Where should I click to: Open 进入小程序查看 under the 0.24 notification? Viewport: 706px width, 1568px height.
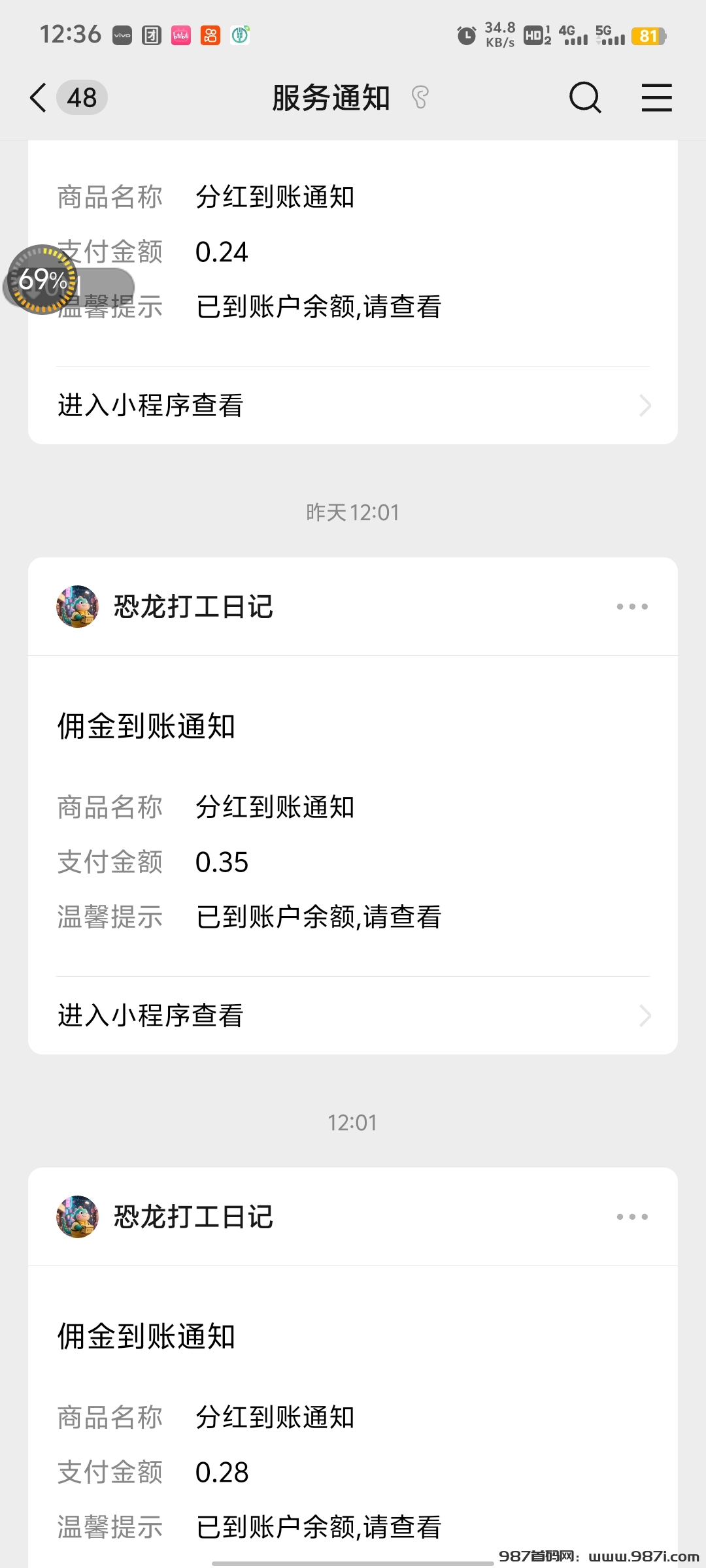(x=353, y=405)
